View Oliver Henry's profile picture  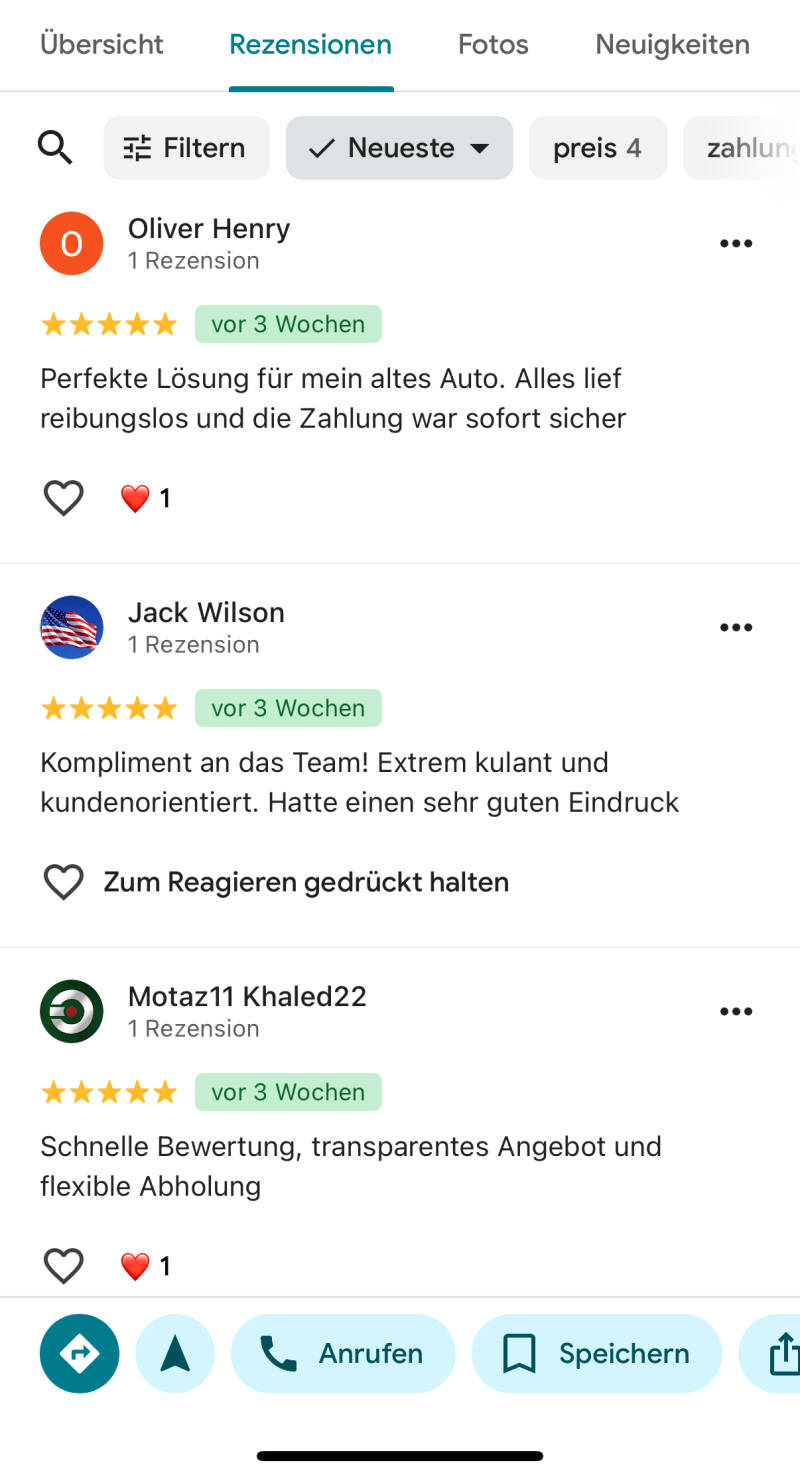(x=72, y=243)
